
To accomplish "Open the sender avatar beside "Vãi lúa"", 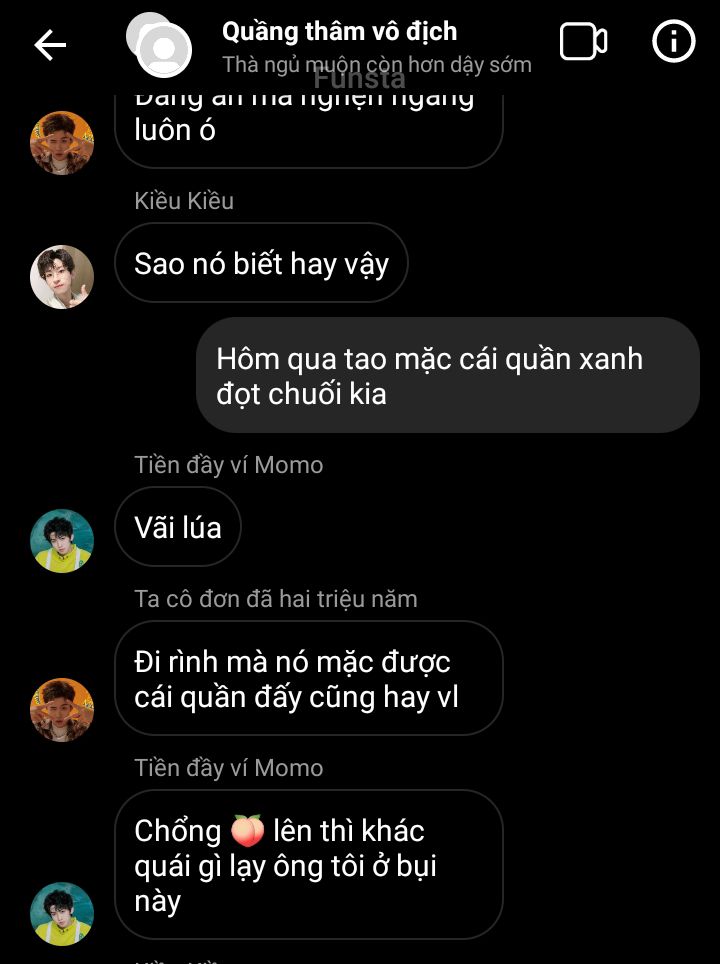I will (62, 541).
